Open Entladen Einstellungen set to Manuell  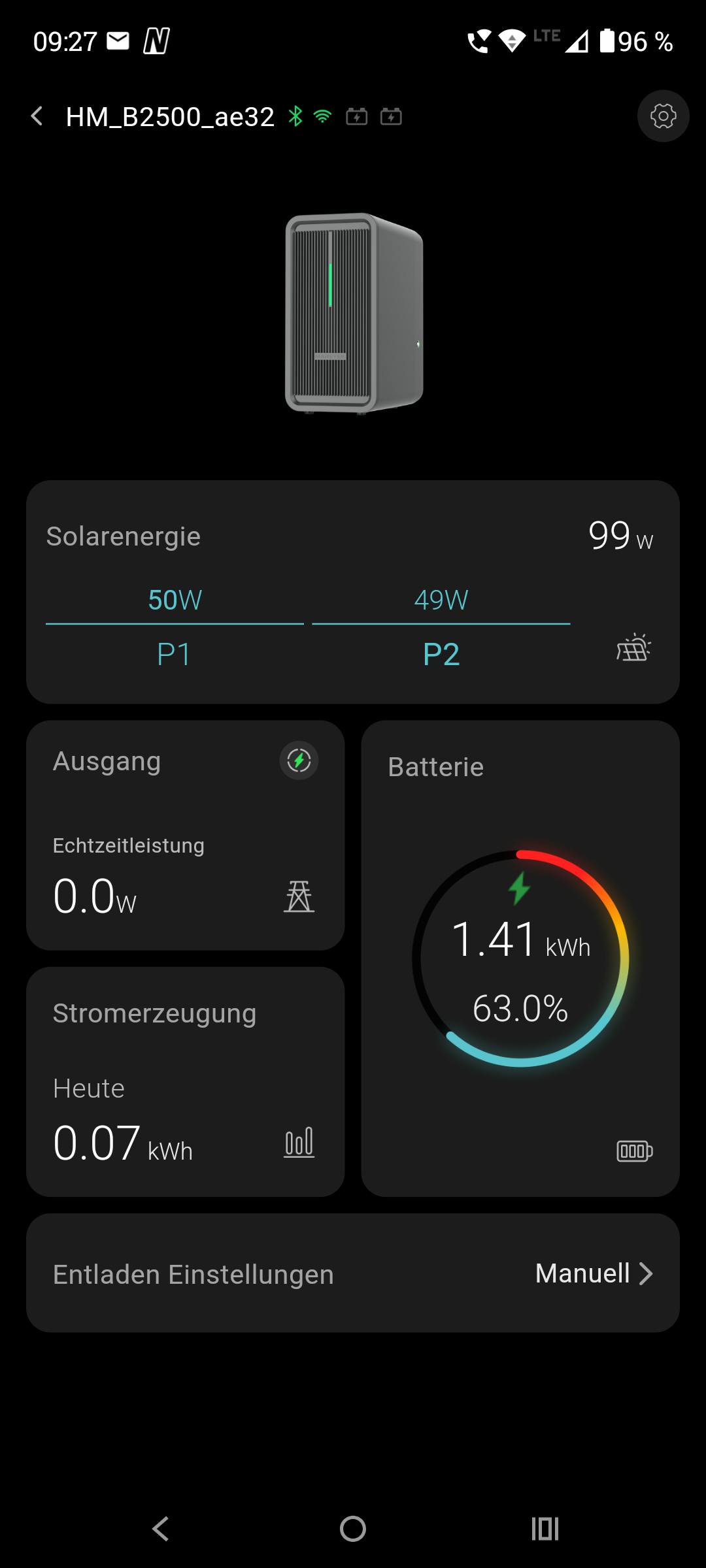click(353, 1273)
